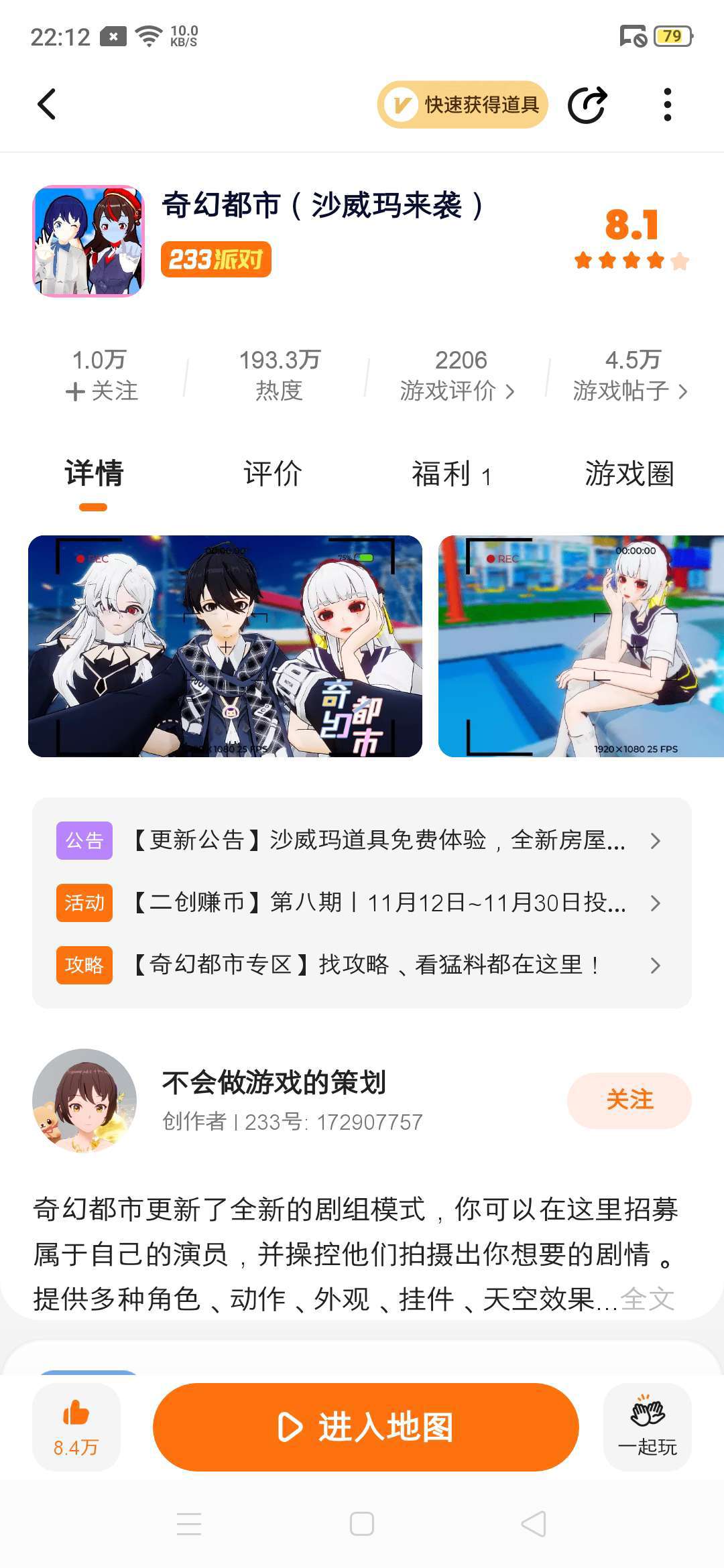
Task: Tap the system home button
Action: point(362,1524)
